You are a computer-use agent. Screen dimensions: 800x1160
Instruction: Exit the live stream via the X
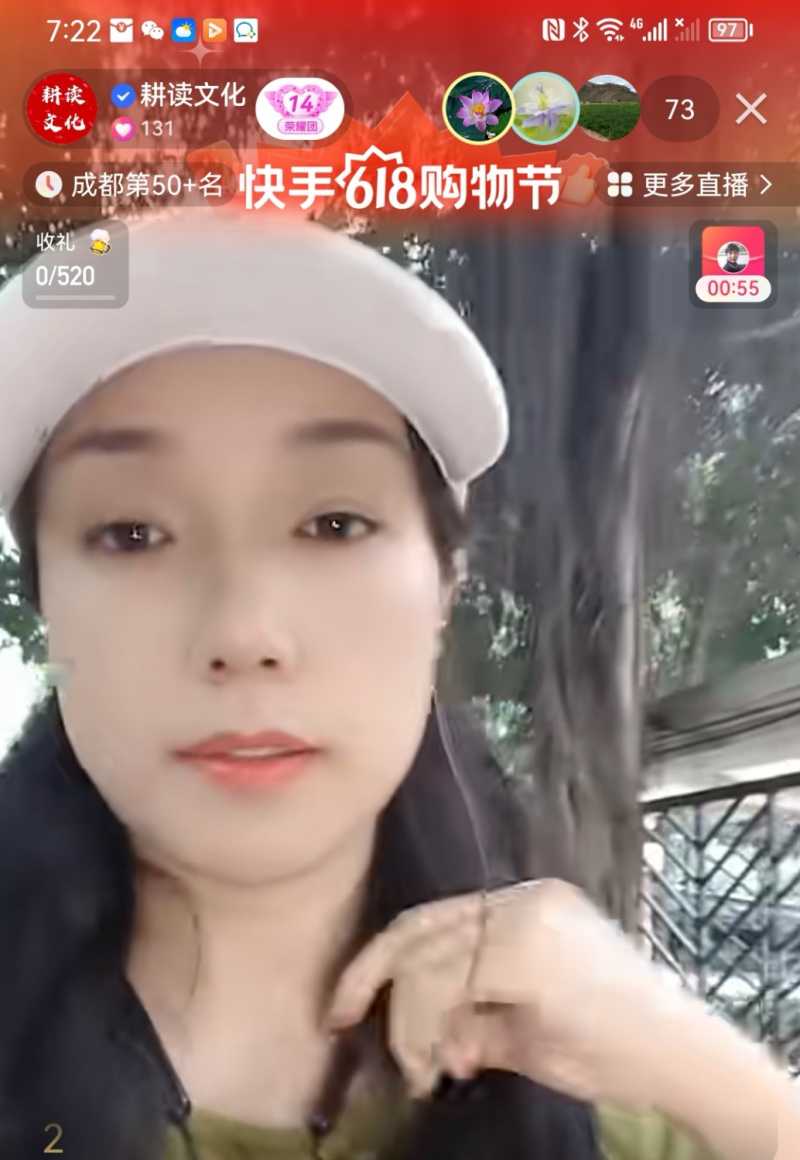[x=752, y=110]
